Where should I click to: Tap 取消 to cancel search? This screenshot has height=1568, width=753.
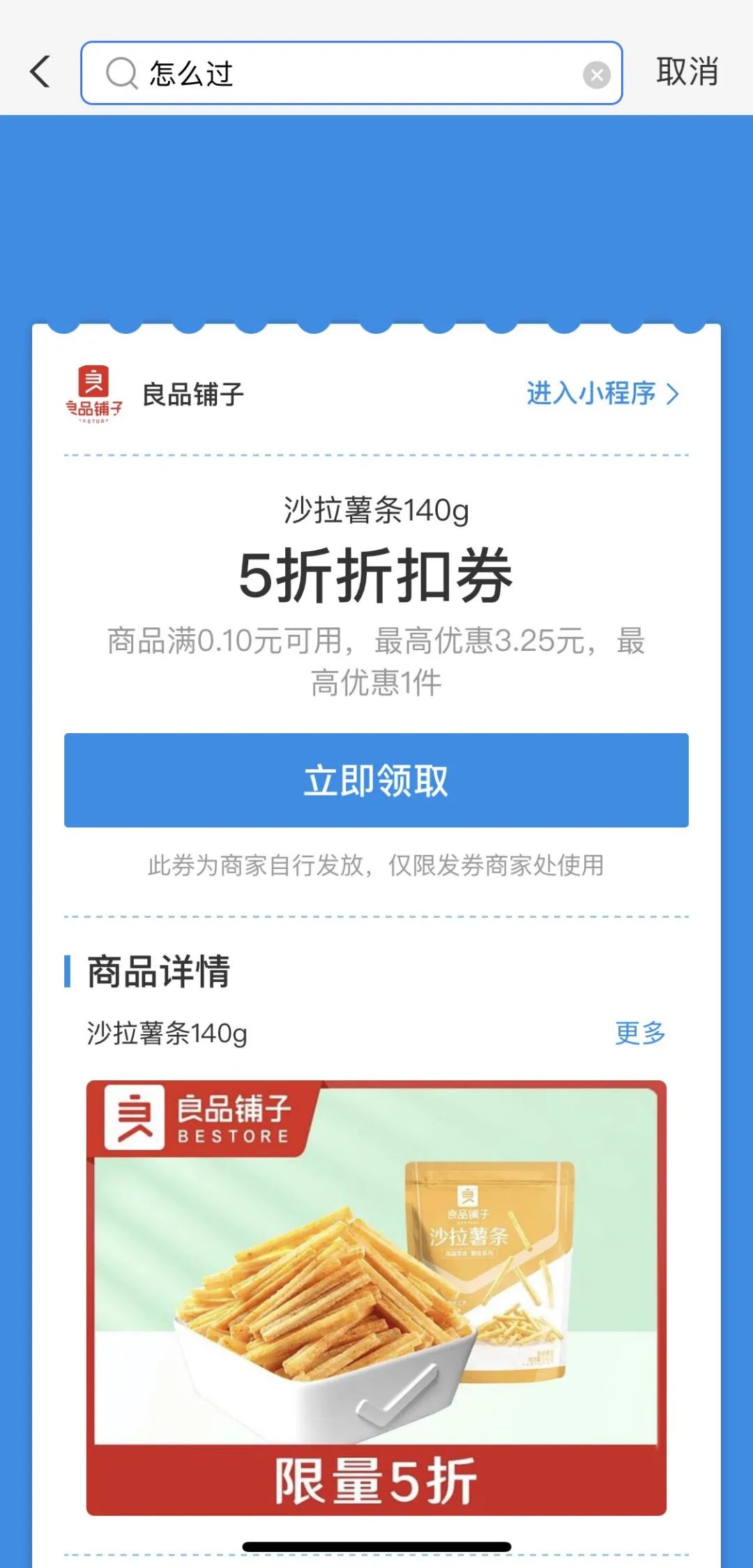tap(687, 72)
